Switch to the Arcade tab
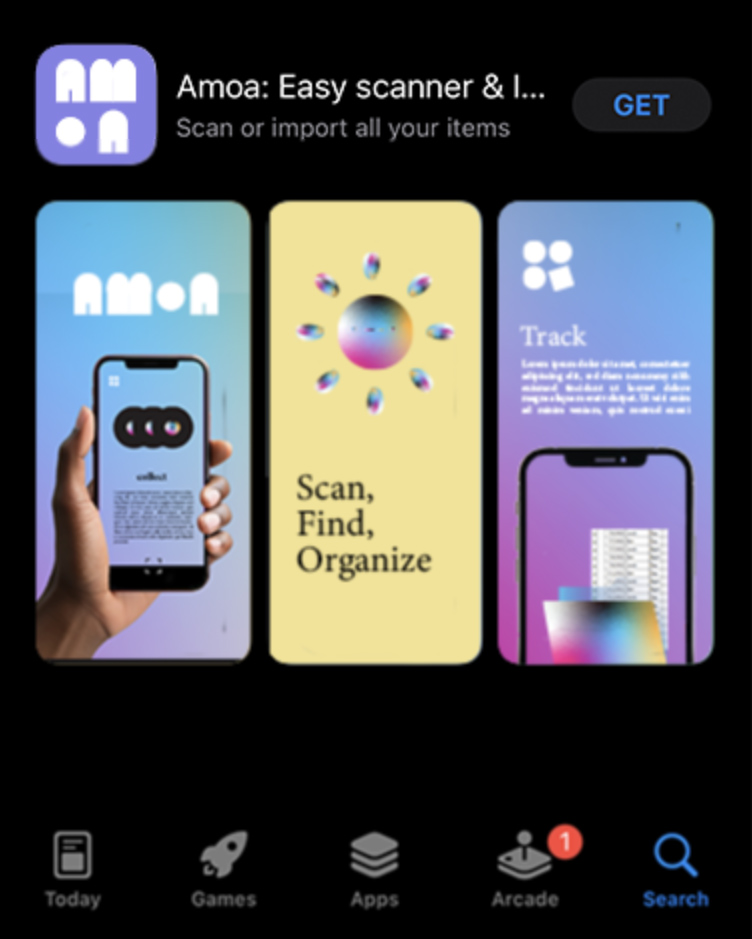This screenshot has height=939, width=752. click(x=525, y=868)
